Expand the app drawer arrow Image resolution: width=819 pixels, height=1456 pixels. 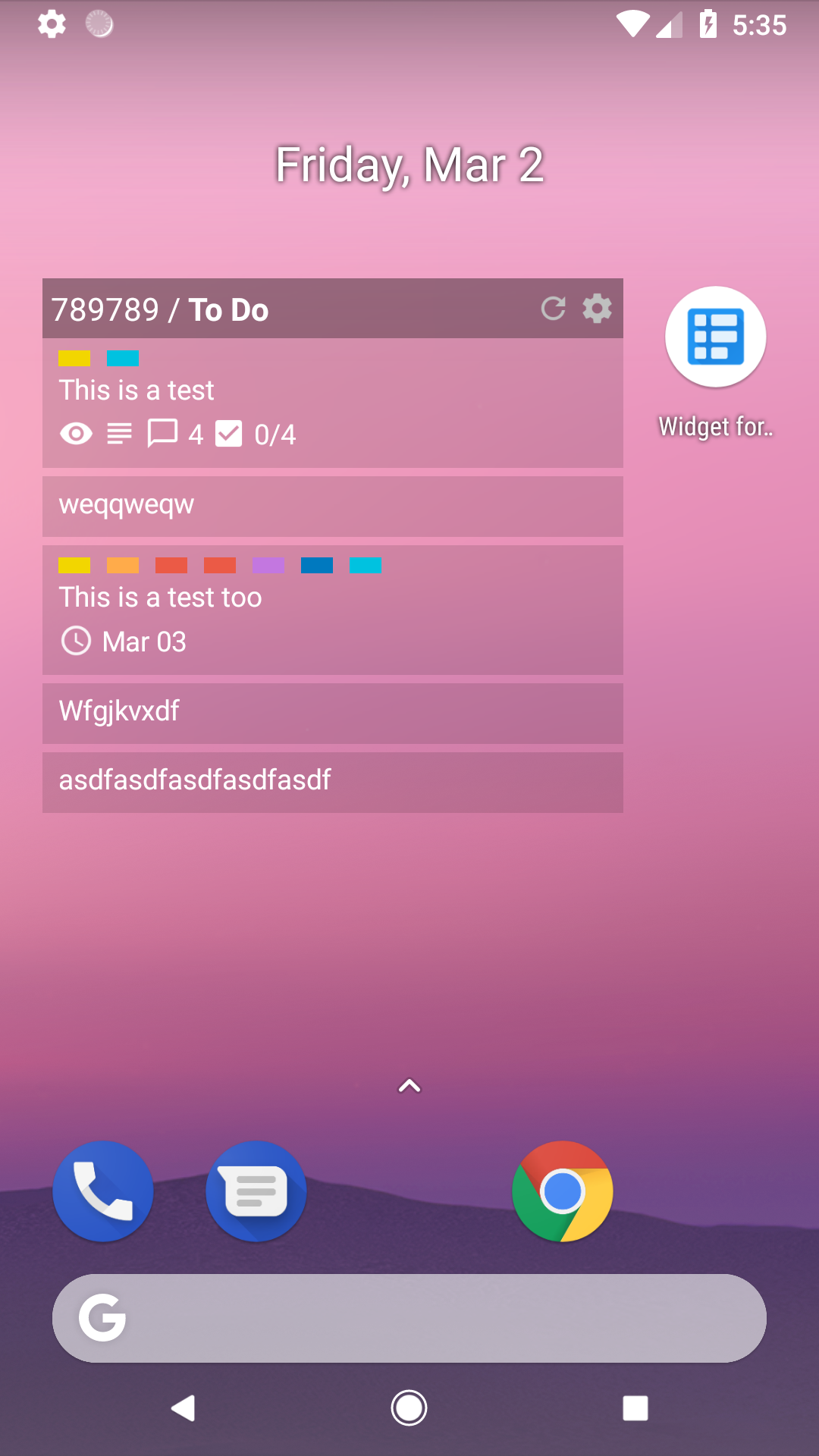tap(409, 1086)
